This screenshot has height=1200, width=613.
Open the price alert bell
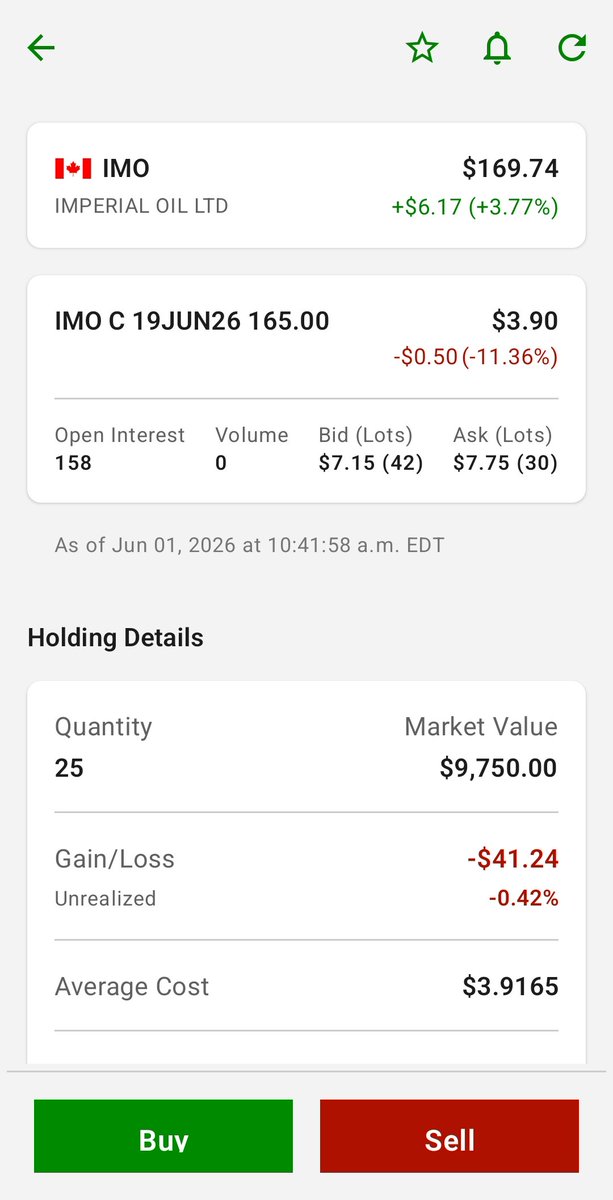pos(497,48)
